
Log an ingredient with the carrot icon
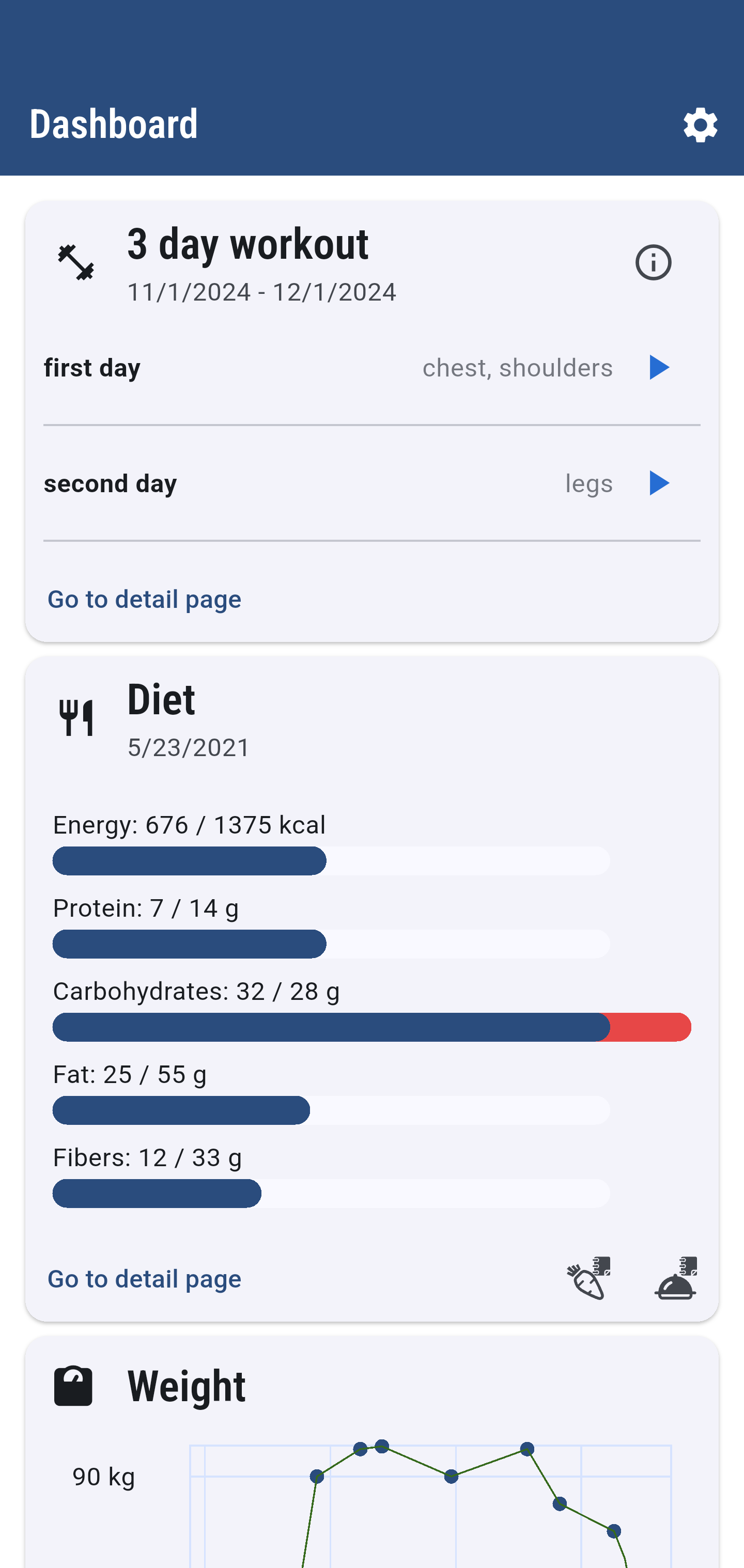pyautogui.click(x=588, y=1278)
